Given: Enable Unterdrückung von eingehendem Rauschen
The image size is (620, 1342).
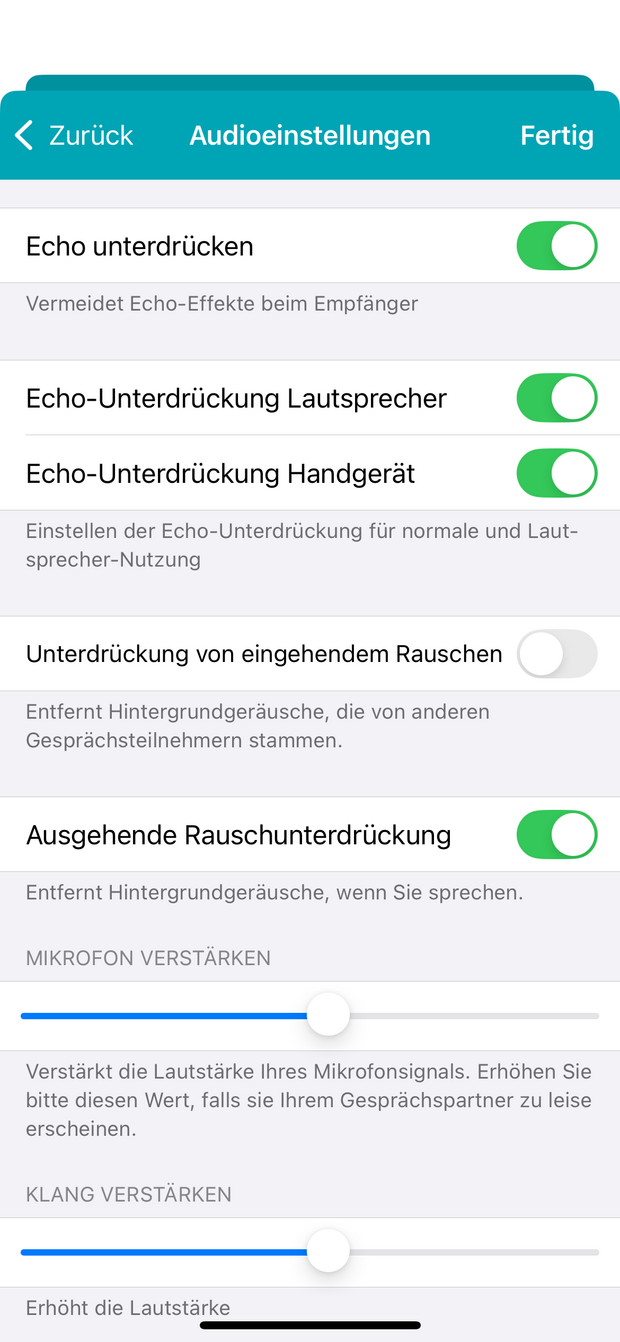Looking at the screenshot, I should tap(556, 654).
